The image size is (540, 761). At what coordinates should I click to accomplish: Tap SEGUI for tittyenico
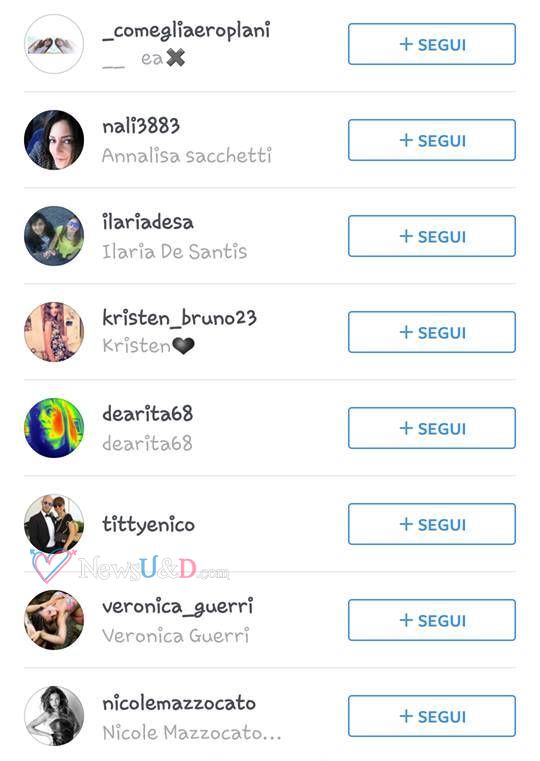(x=432, y=524)
